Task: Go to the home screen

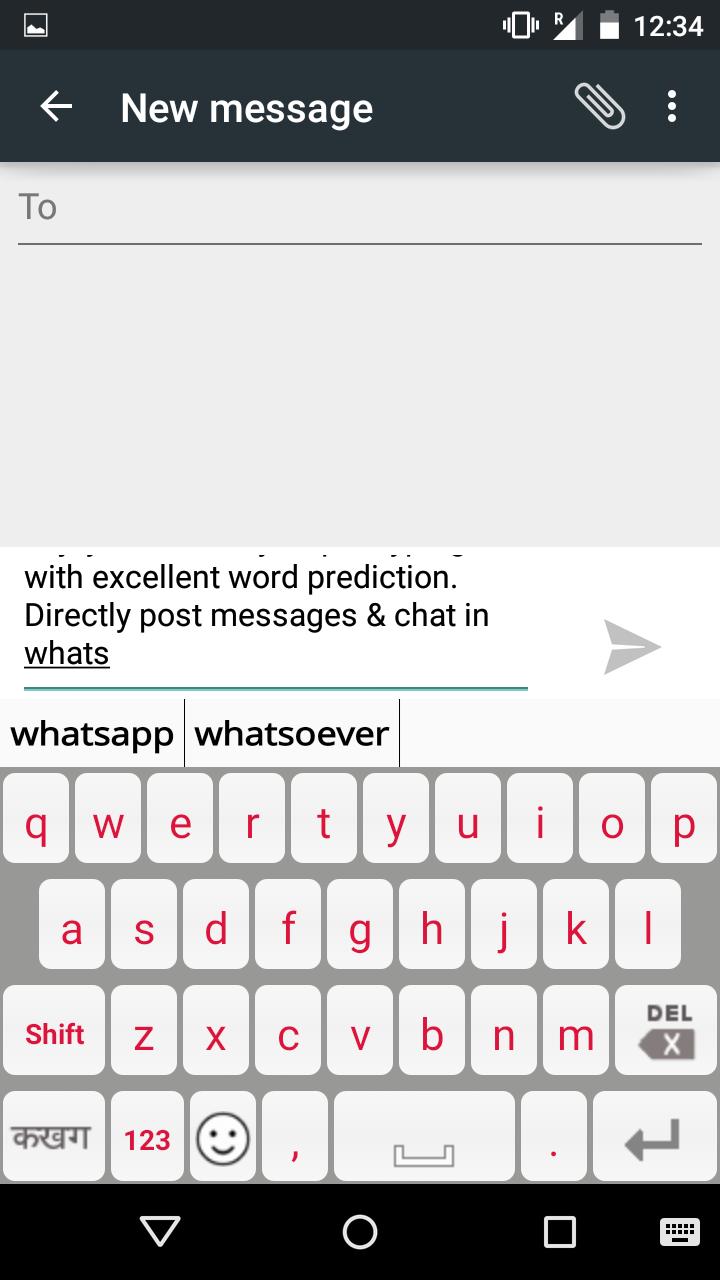Action: pos(360,1232)
